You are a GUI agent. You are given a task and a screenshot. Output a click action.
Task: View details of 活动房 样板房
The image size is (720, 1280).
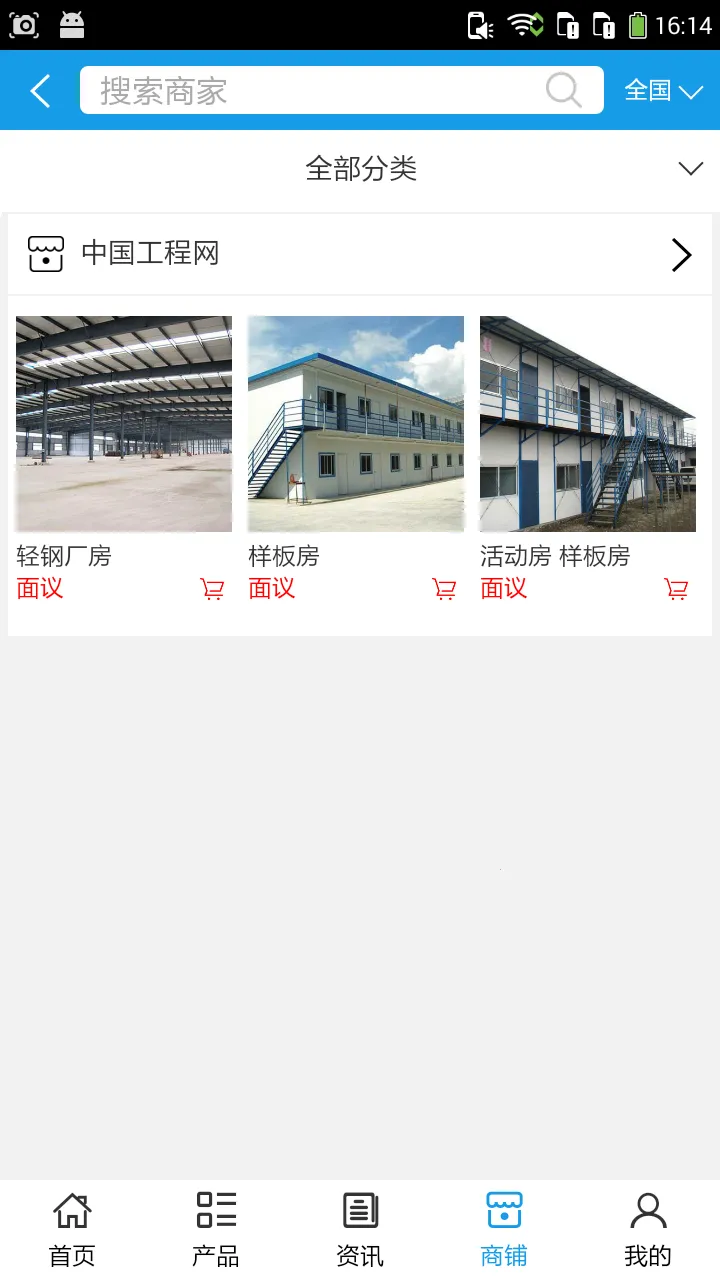[x=589, y=422]
